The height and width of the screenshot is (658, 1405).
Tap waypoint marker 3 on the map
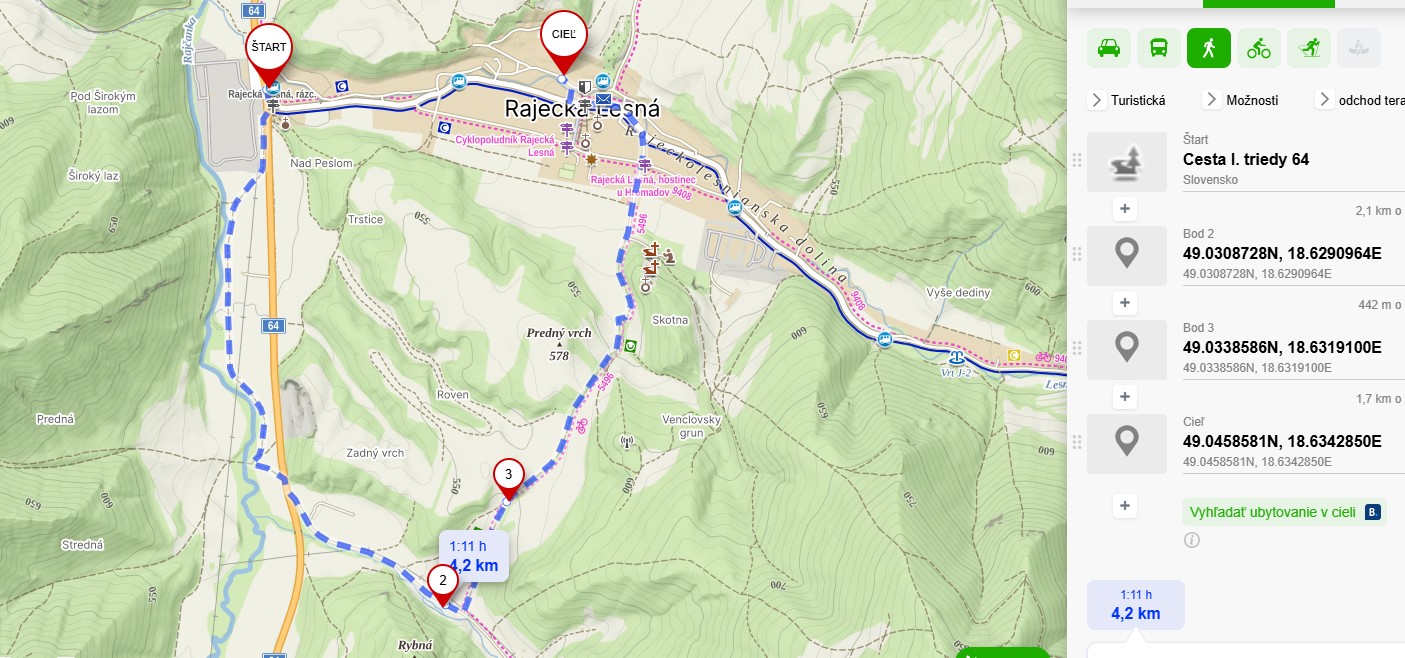508,475
